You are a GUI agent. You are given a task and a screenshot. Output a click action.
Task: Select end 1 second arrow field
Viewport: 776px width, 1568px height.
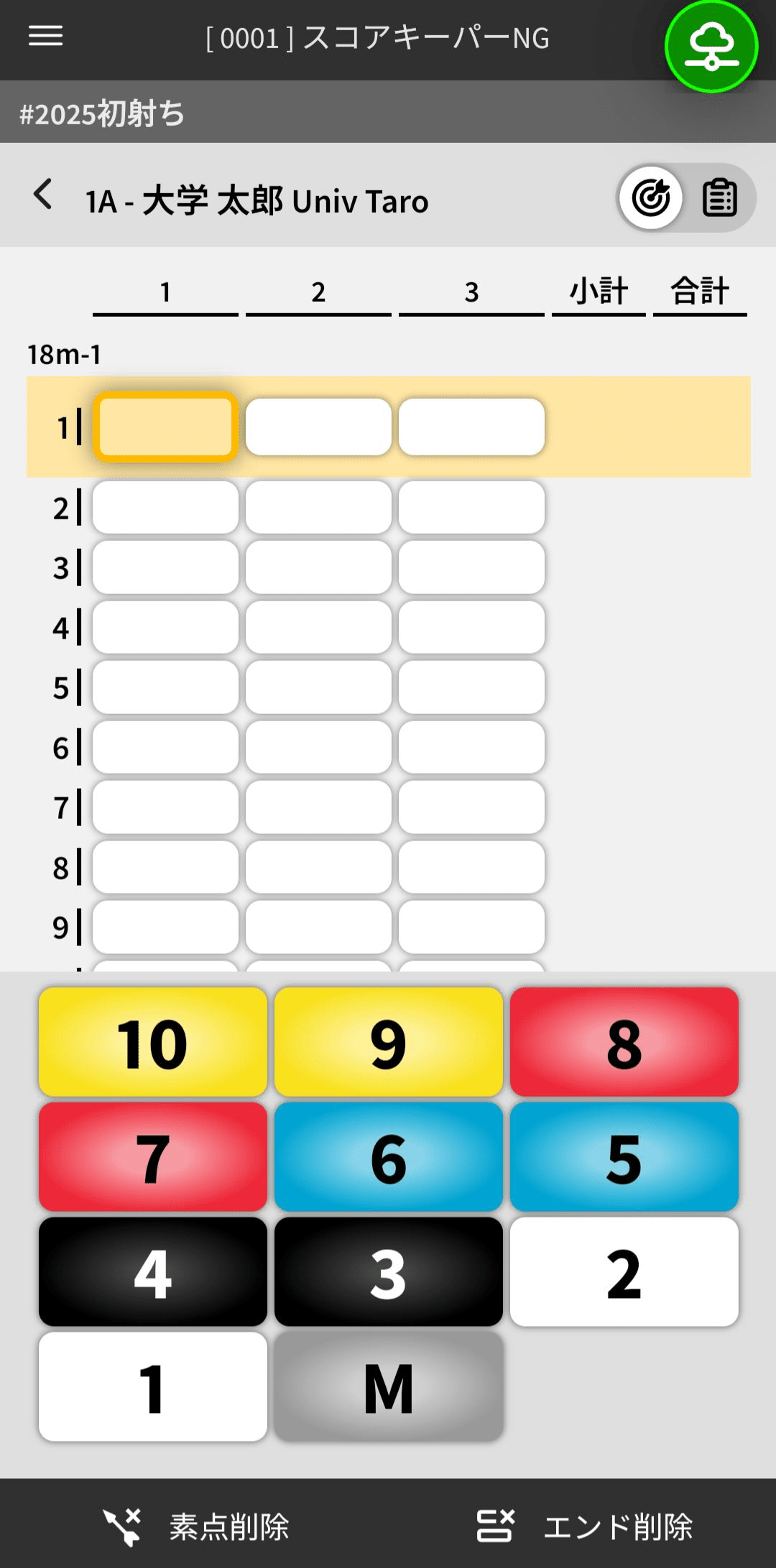coord(318,427)
